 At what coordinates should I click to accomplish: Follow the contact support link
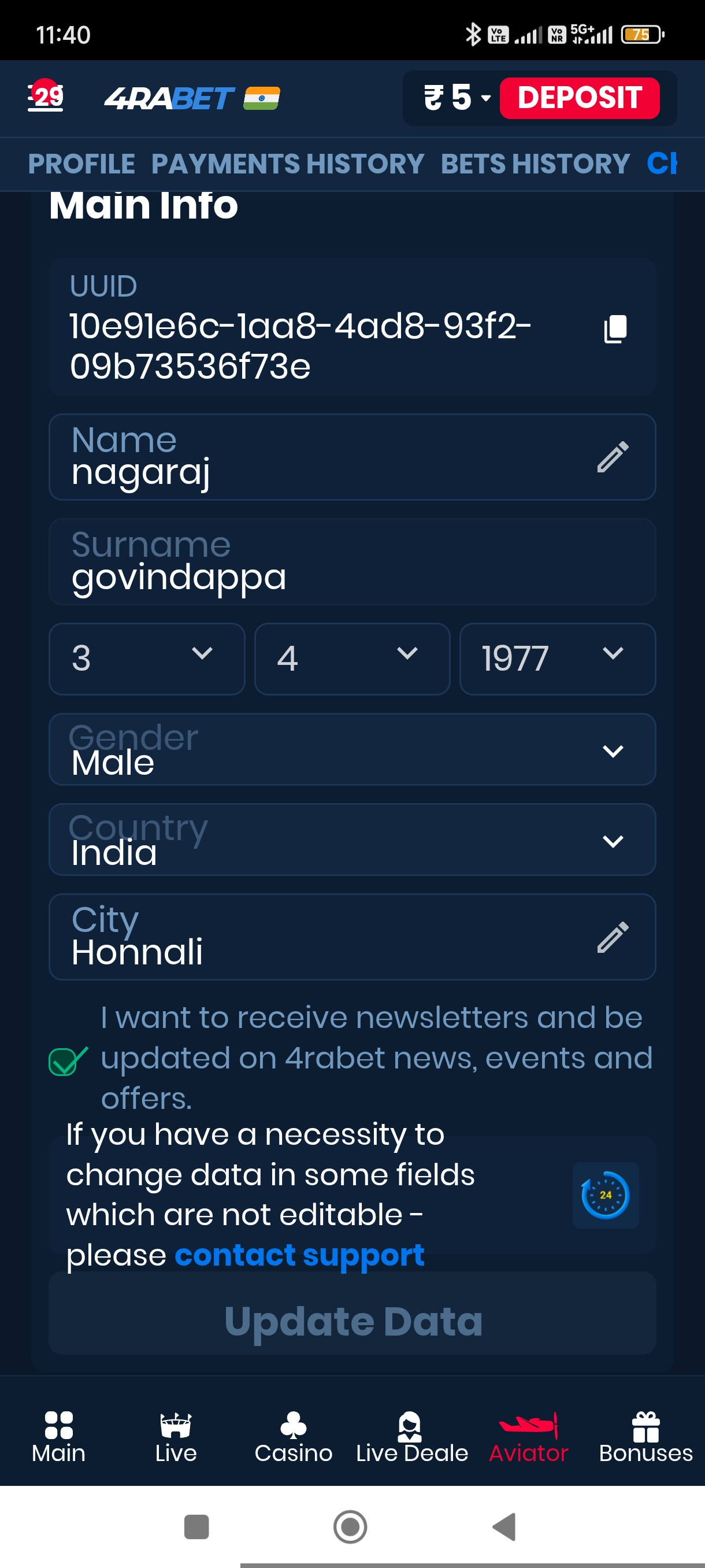click(299, 1255)
